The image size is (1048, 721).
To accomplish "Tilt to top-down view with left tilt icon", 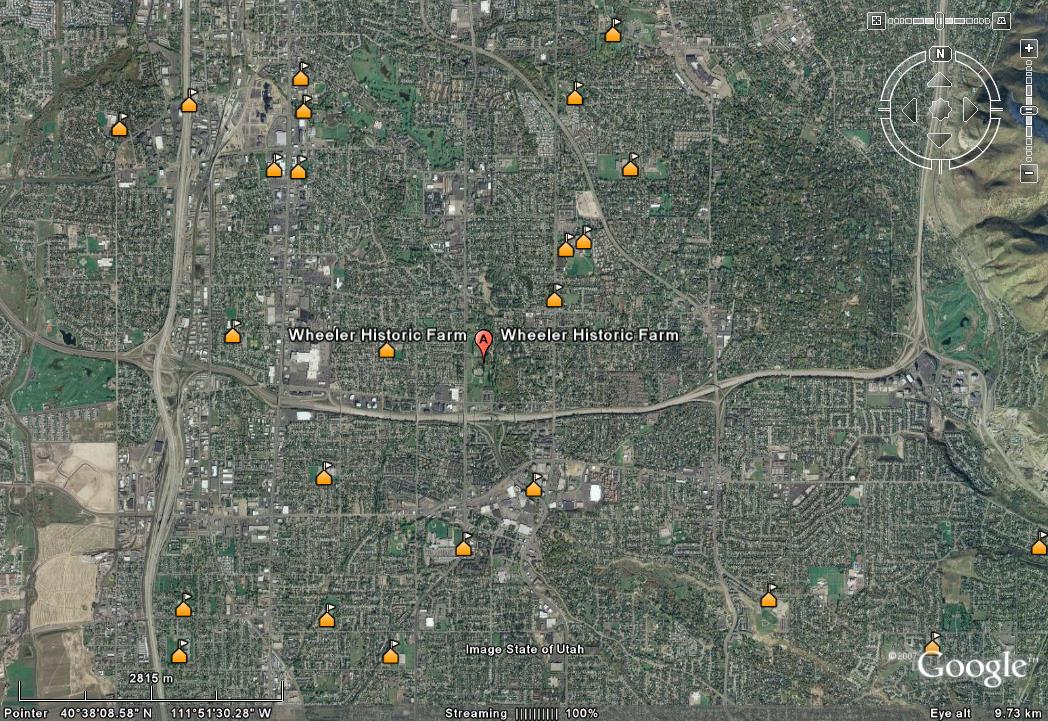I will [876, 20].
